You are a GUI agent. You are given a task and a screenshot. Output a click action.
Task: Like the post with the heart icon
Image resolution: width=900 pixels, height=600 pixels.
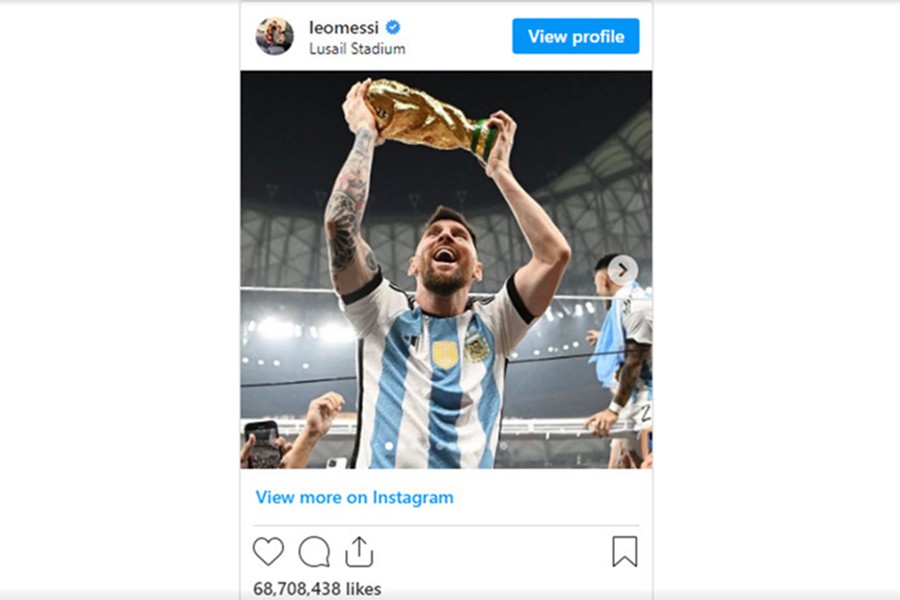click(x=268, y=551)
